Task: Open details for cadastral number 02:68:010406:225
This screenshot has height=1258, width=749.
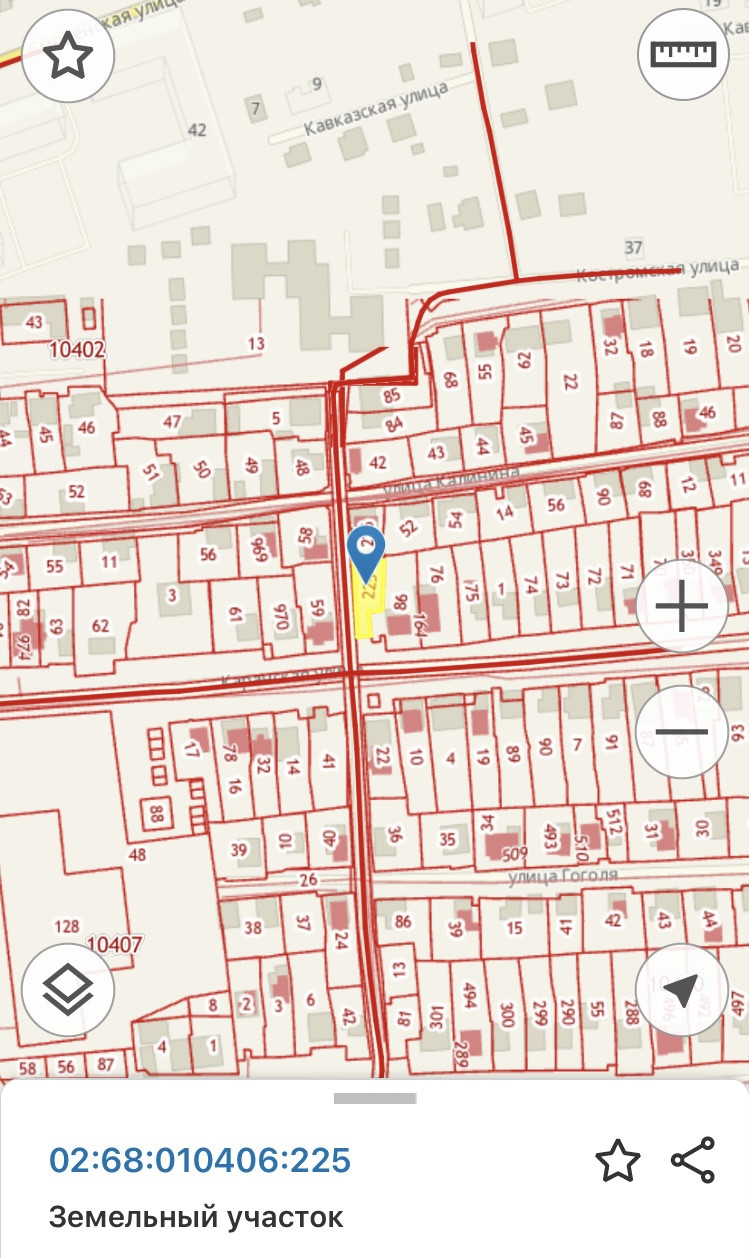Action: [x=200, y=1160]
